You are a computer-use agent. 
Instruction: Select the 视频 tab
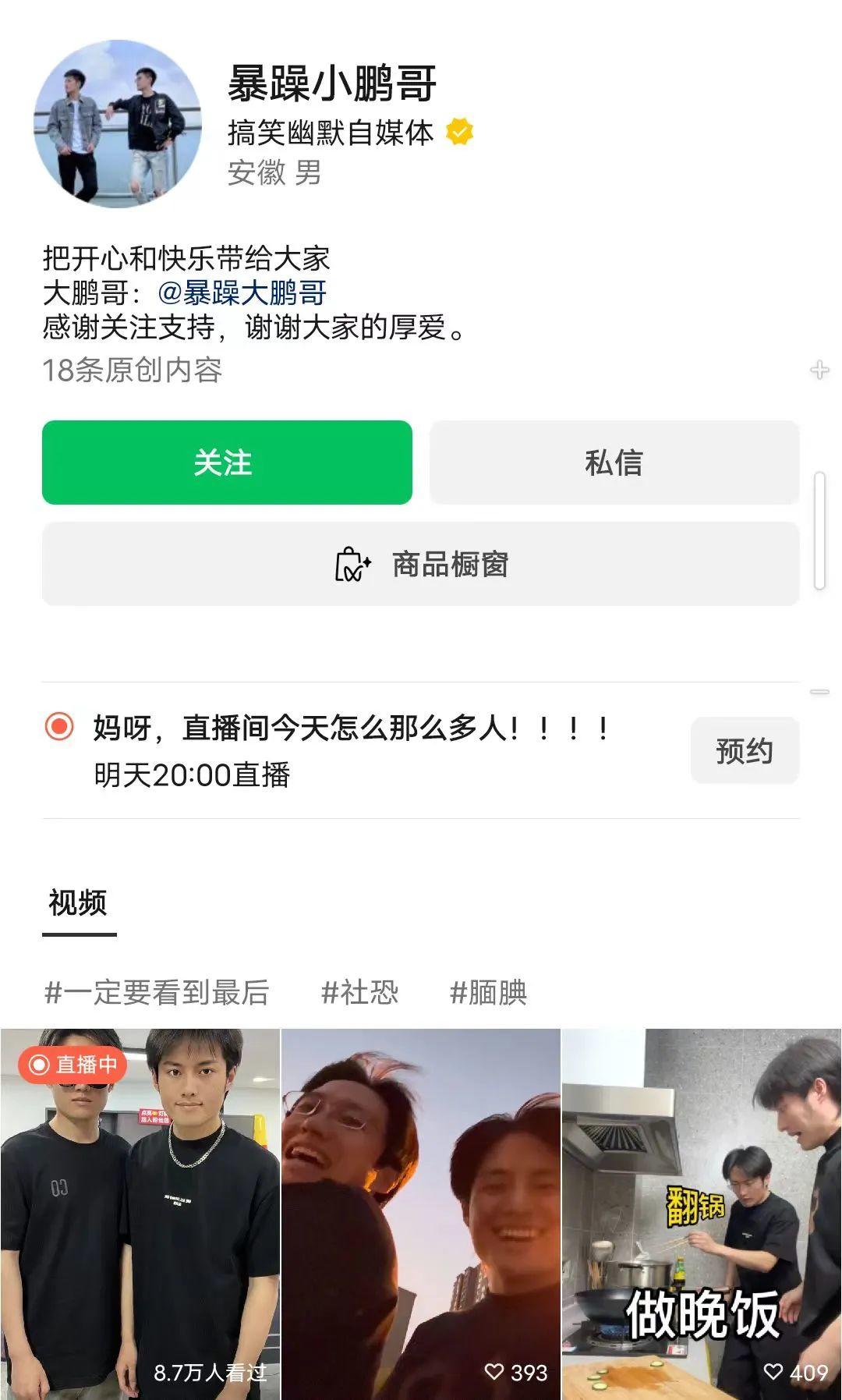78,903
